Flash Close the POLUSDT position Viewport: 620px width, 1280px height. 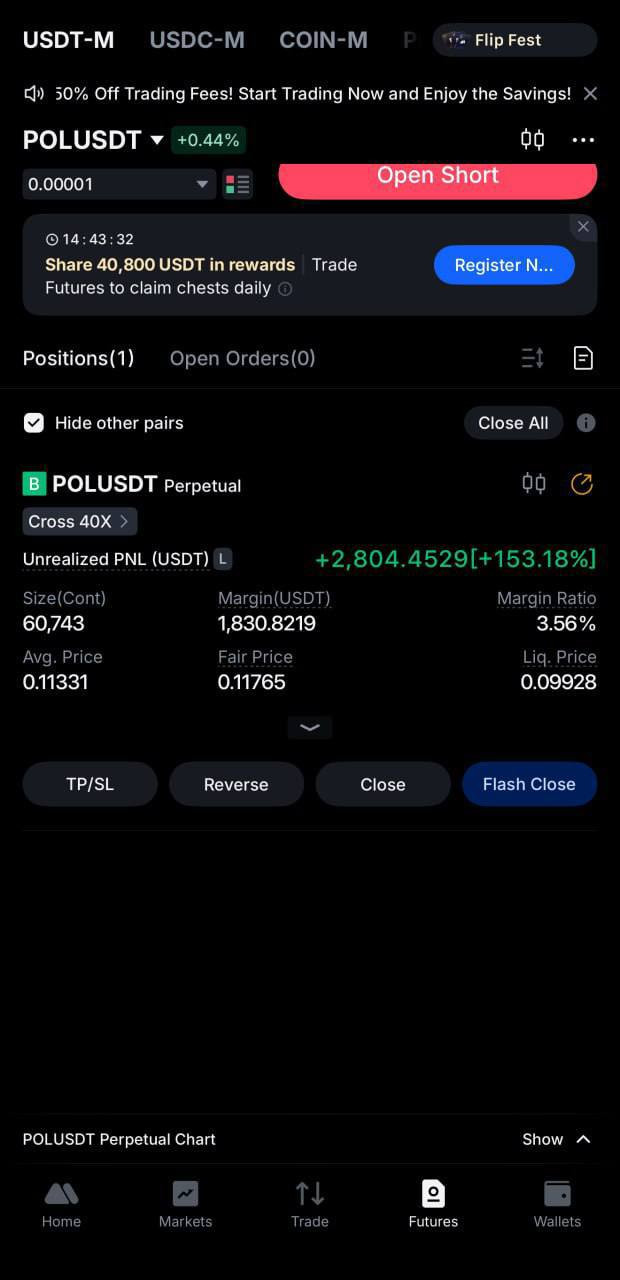coord(529,784)
